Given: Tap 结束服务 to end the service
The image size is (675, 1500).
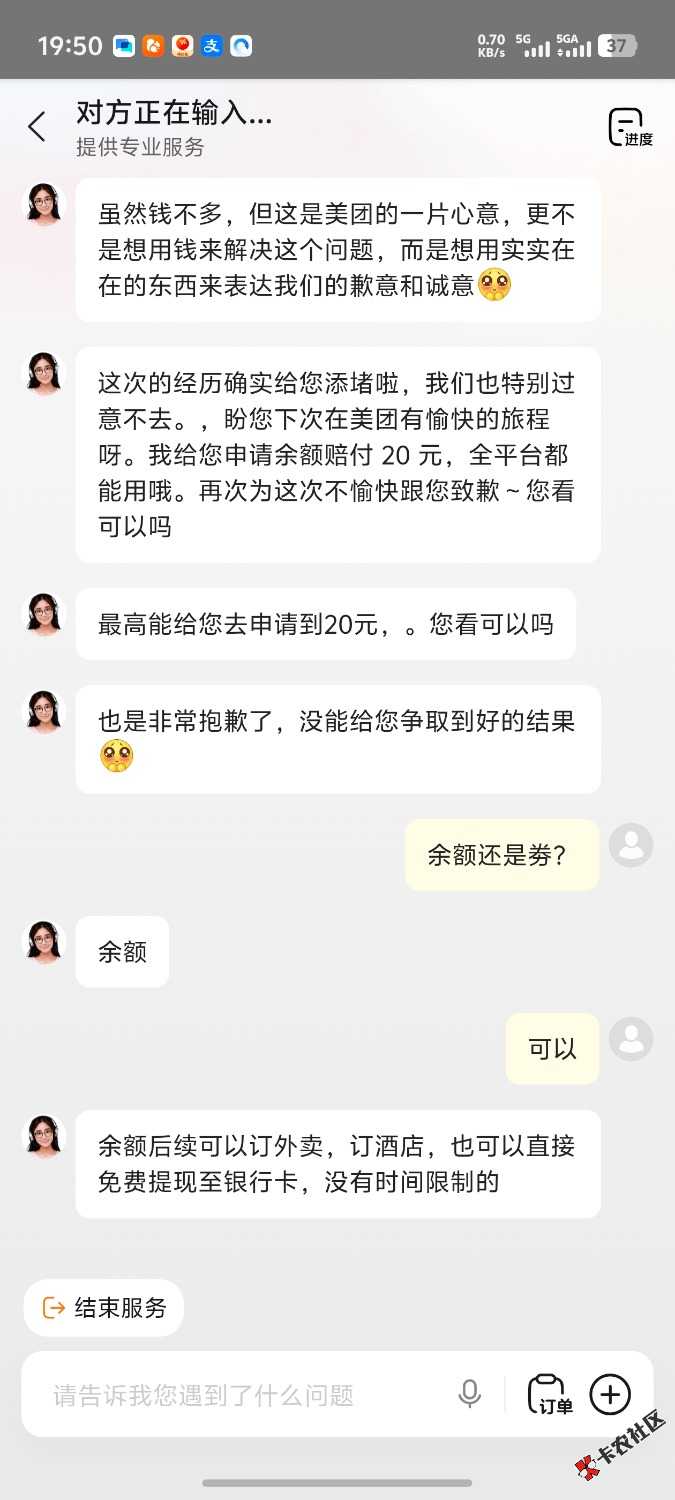Looking at the screenshot, I should click(x=104, y=1308).
